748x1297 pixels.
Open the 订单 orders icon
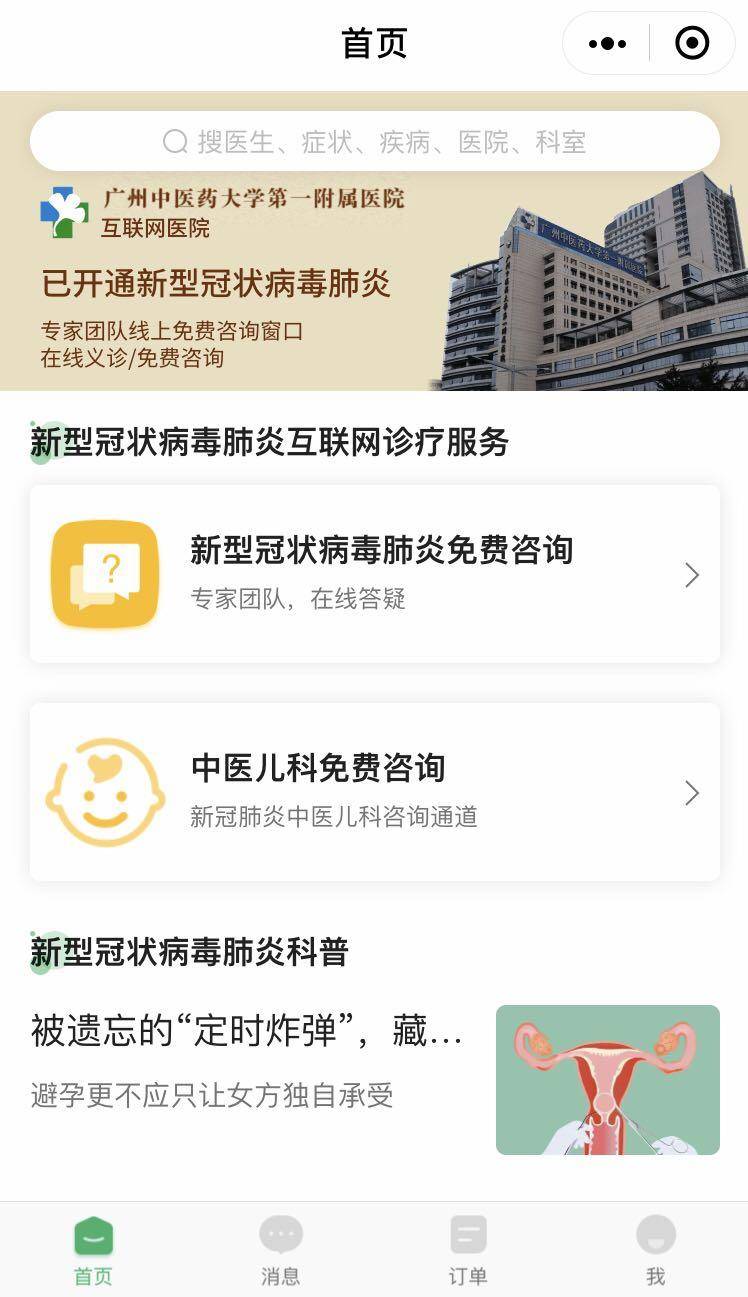click(467, 1237)
